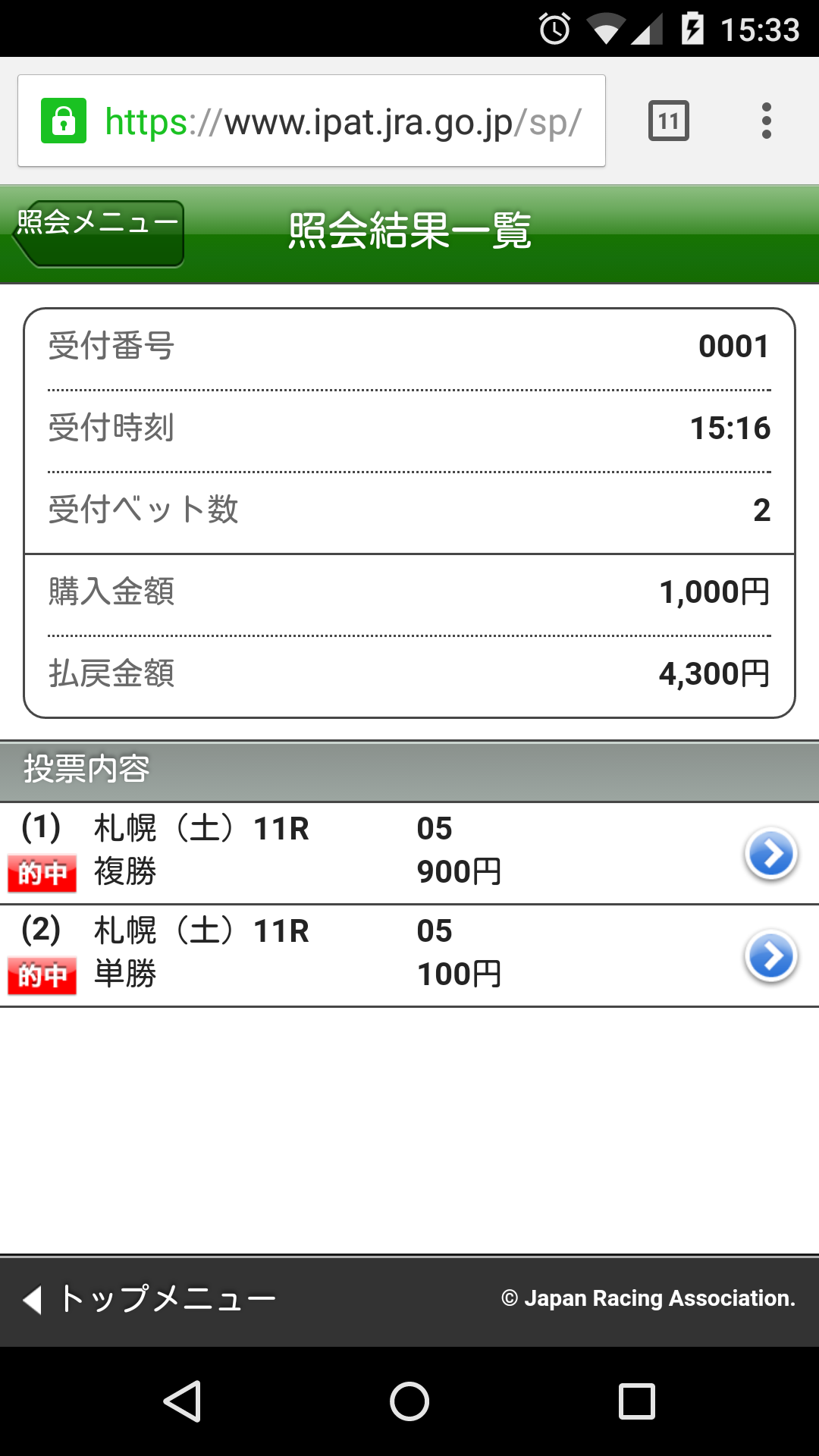Open the browser tab switcher
The width and height of the screenshot is (819, 1456).
tap(668, 121)
